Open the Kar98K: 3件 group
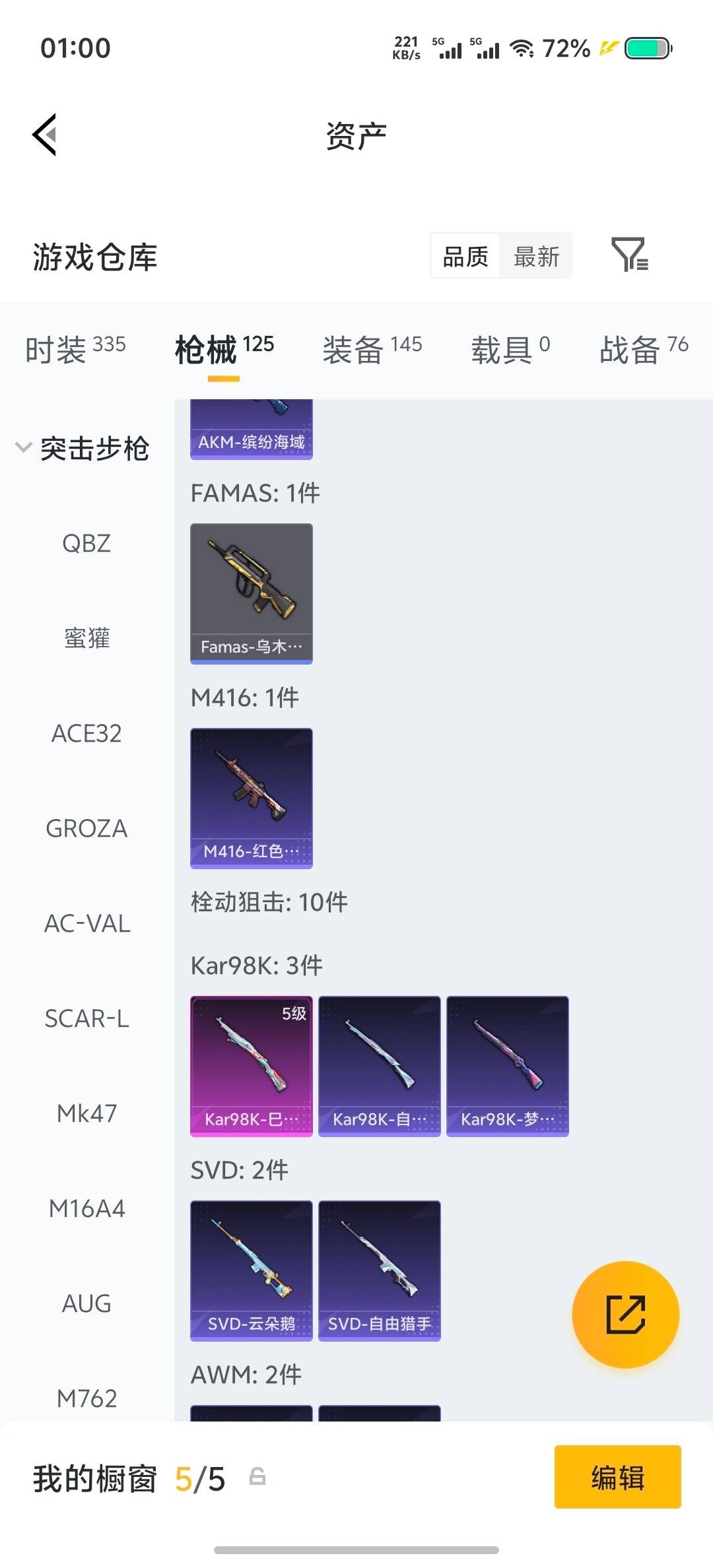This screenshot has width=713, height=1568. (255, 965)
